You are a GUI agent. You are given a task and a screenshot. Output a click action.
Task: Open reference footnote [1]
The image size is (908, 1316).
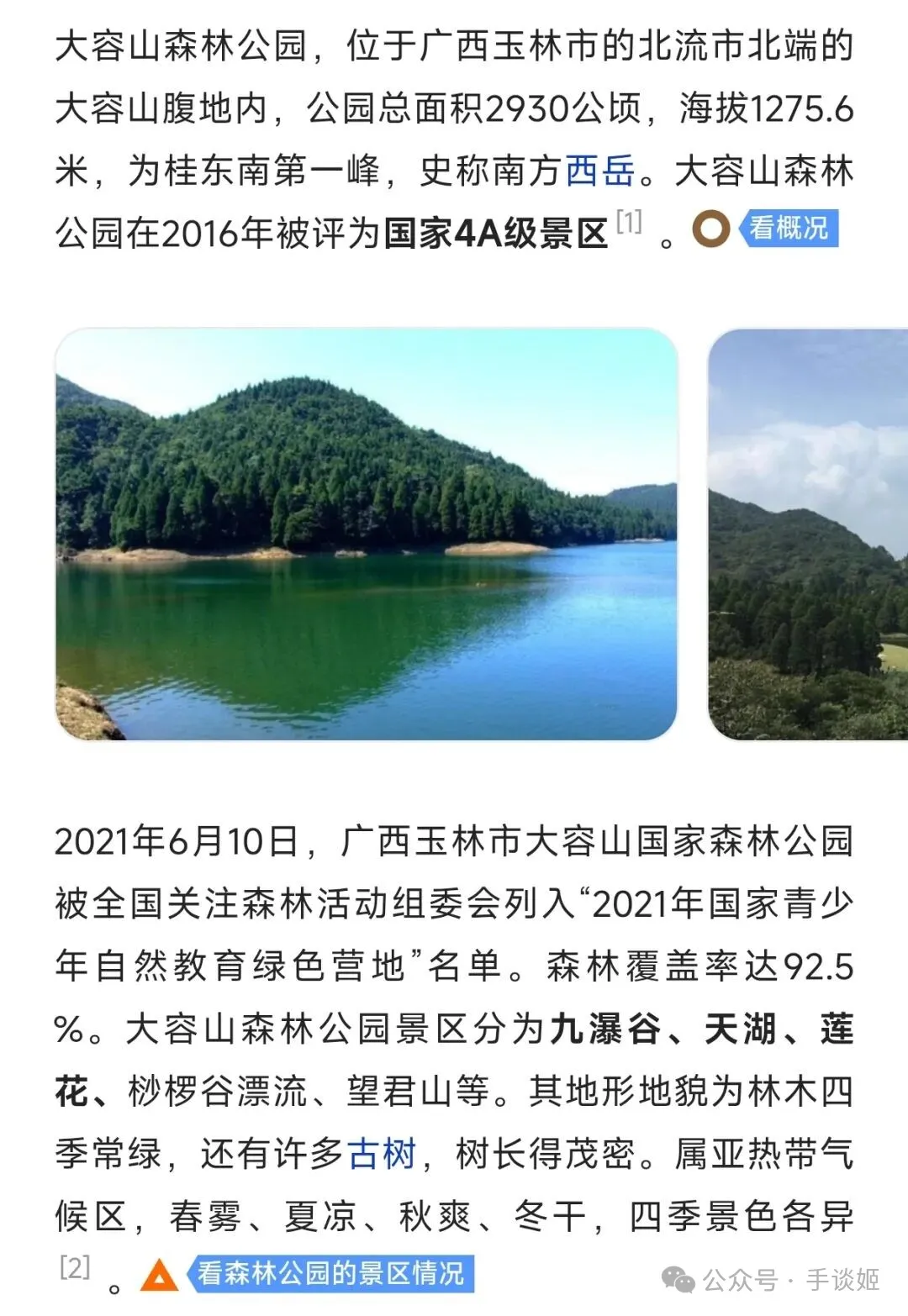[629, 222]
